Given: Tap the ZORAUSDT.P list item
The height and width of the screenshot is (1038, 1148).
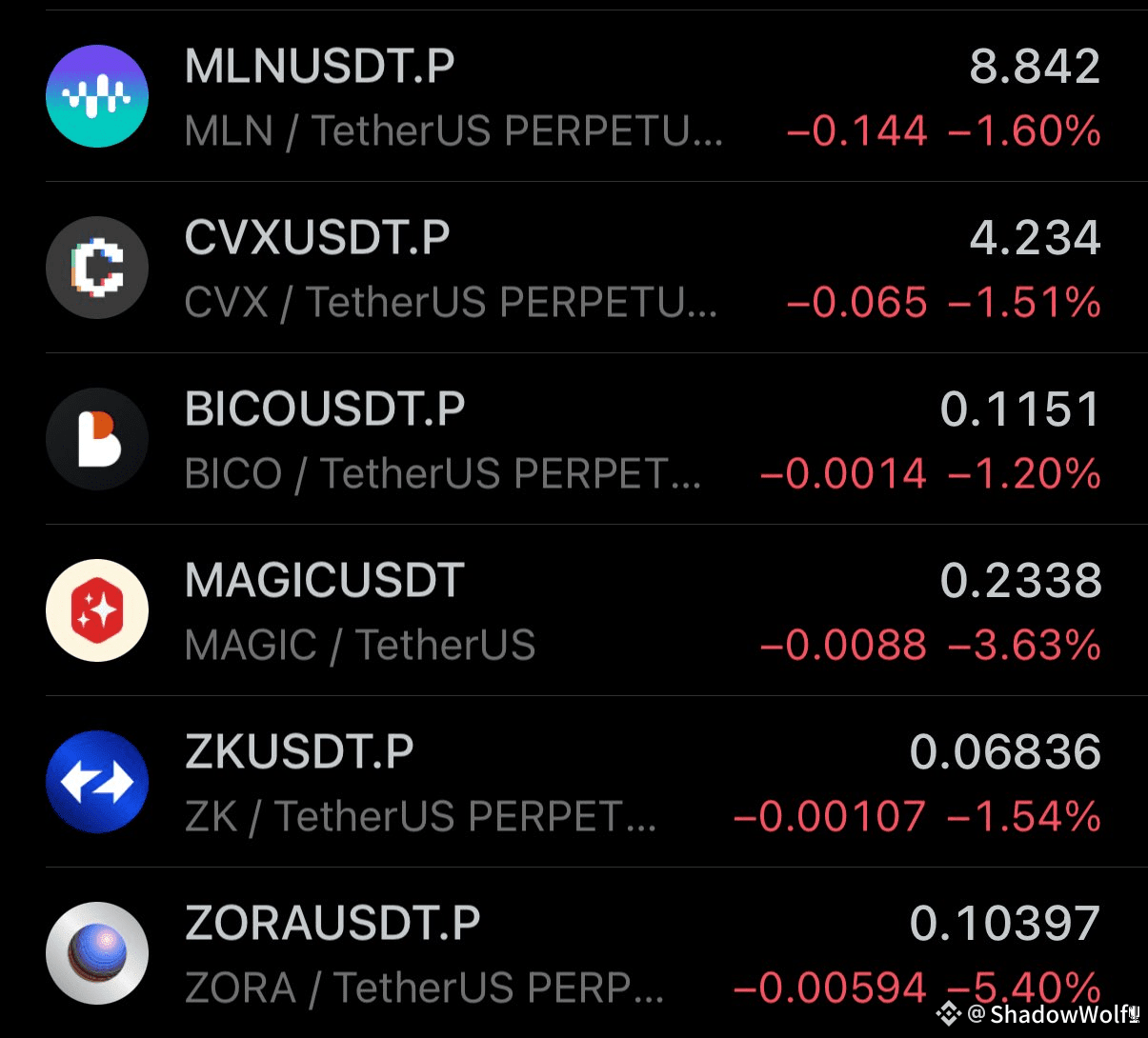Looking at the screenshot, I should pyautogui.click(x=574, y=952).
